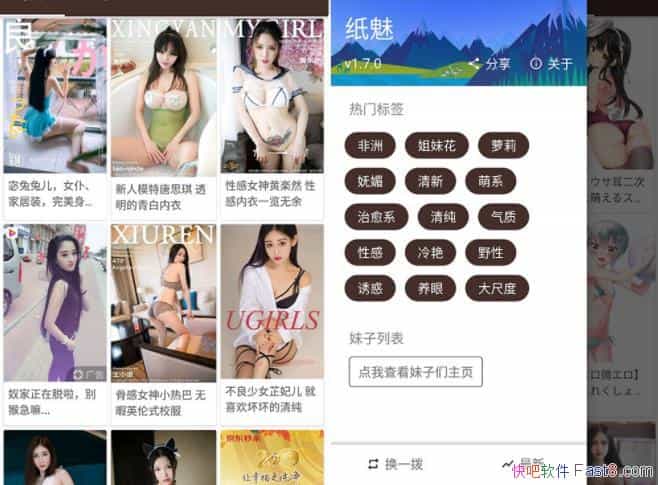
Task: Choose the 姐妹花 tag
Action: [436, 145]
